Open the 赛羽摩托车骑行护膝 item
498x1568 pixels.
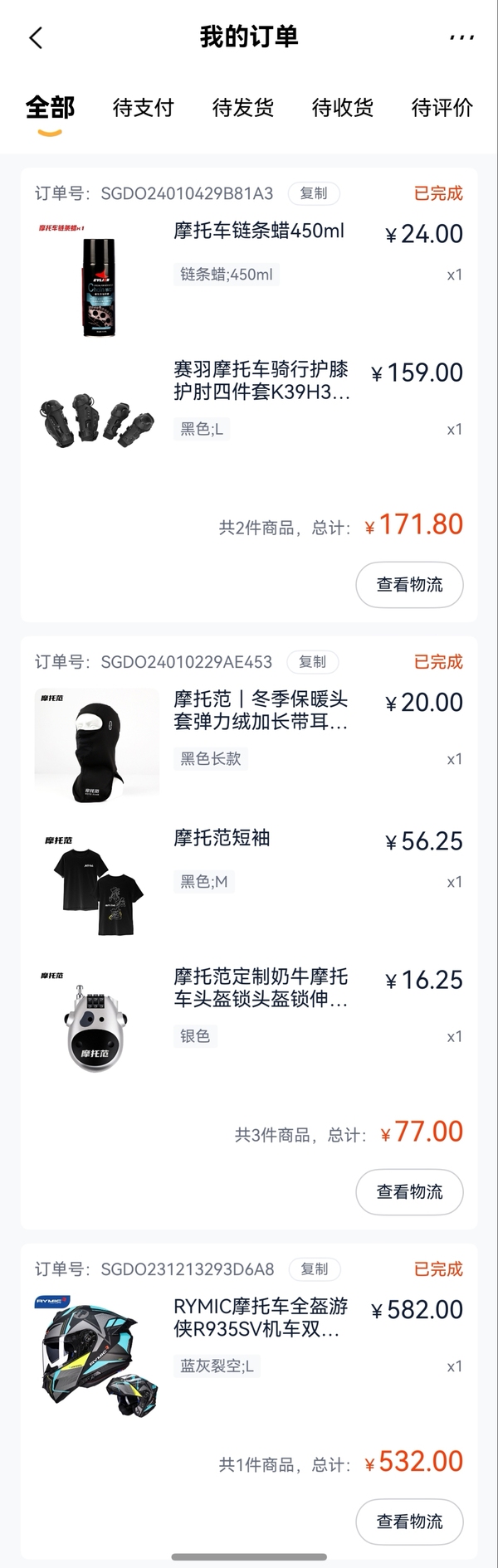(261, 380)
